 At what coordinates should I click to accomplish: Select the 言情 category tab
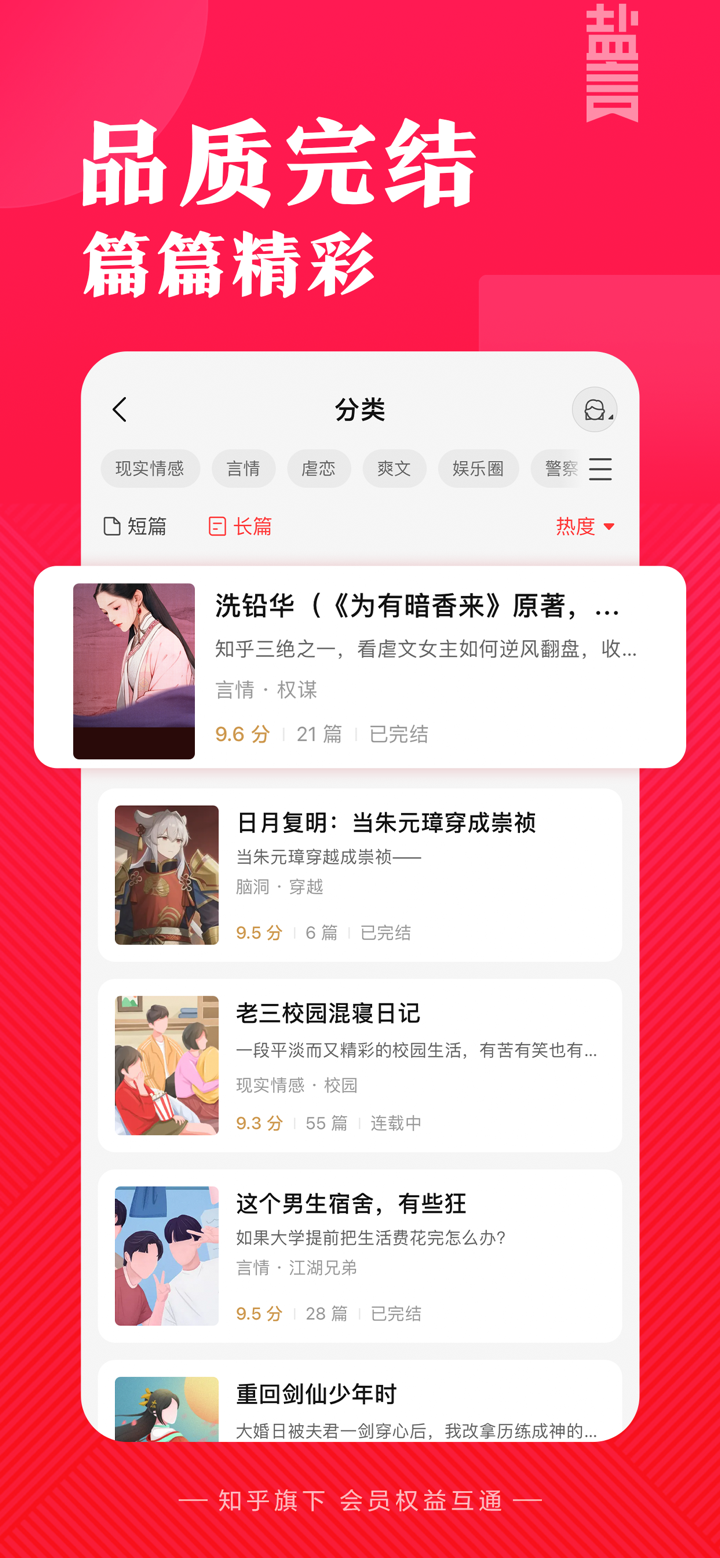[x=243, y=469]
